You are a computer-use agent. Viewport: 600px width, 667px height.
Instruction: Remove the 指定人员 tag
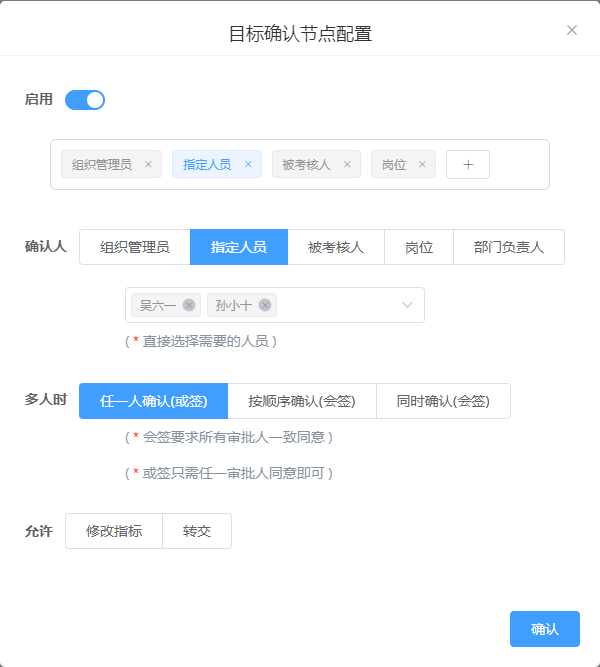pyautogui.click(x=248, y=165)
